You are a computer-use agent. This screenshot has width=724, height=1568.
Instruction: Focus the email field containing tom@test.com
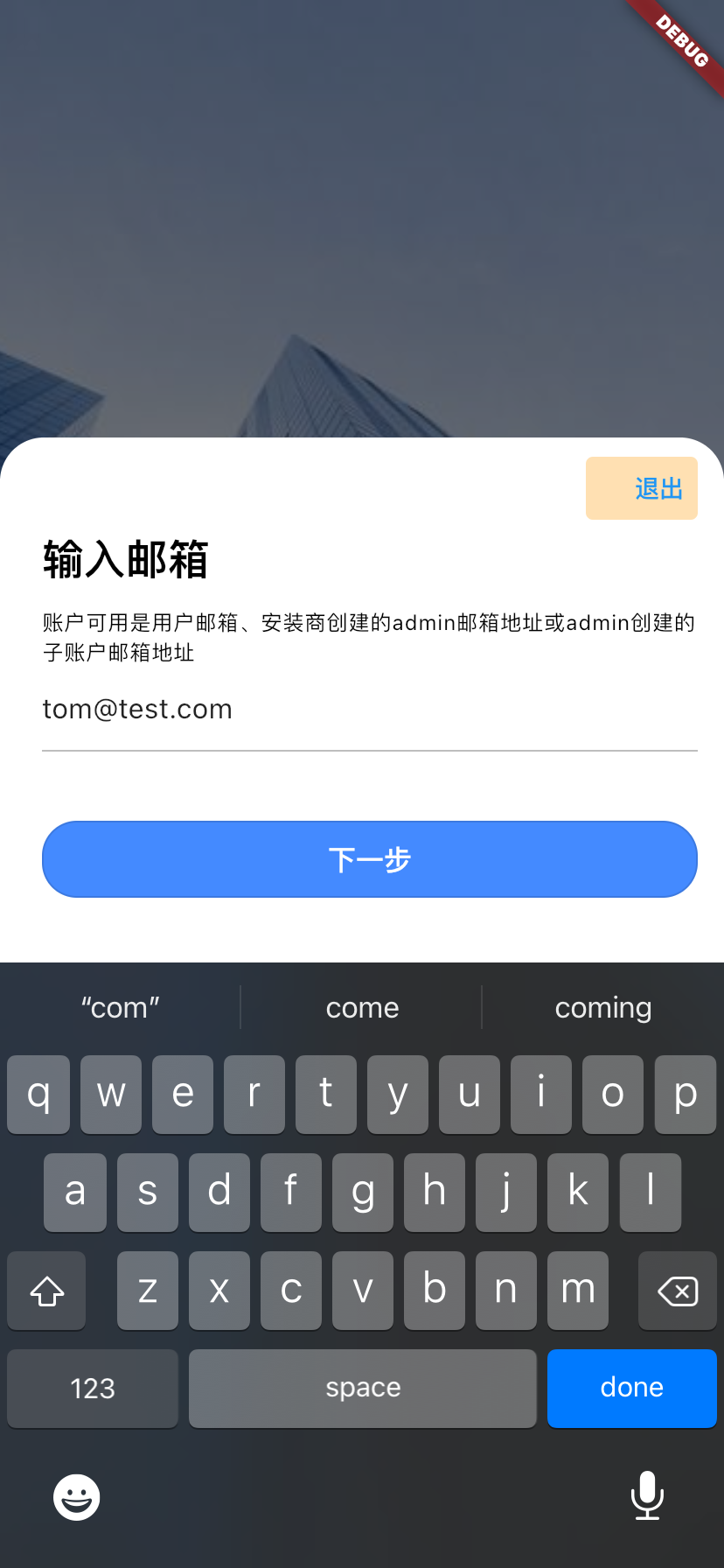(369, 710)
